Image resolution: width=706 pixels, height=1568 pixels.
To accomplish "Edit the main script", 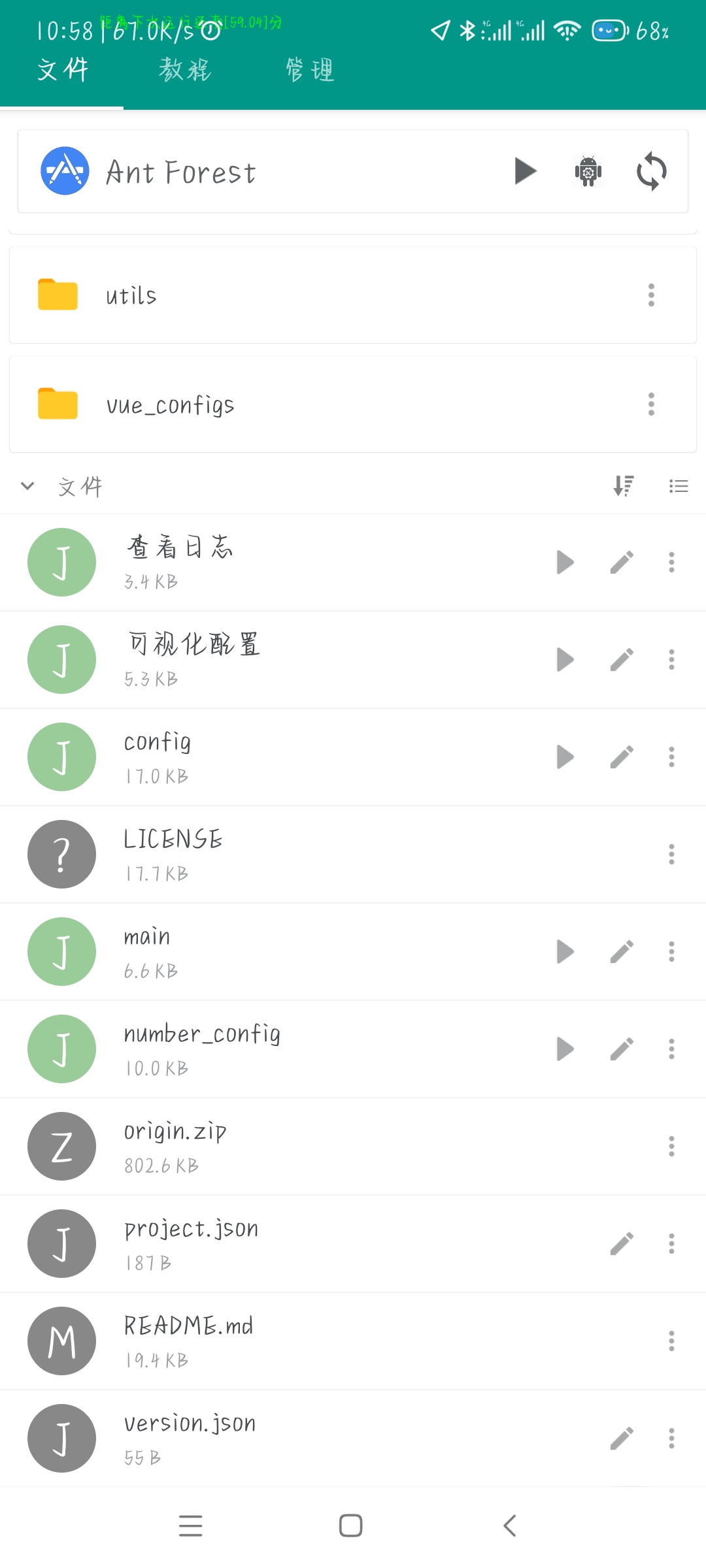I will click(620, 951).
